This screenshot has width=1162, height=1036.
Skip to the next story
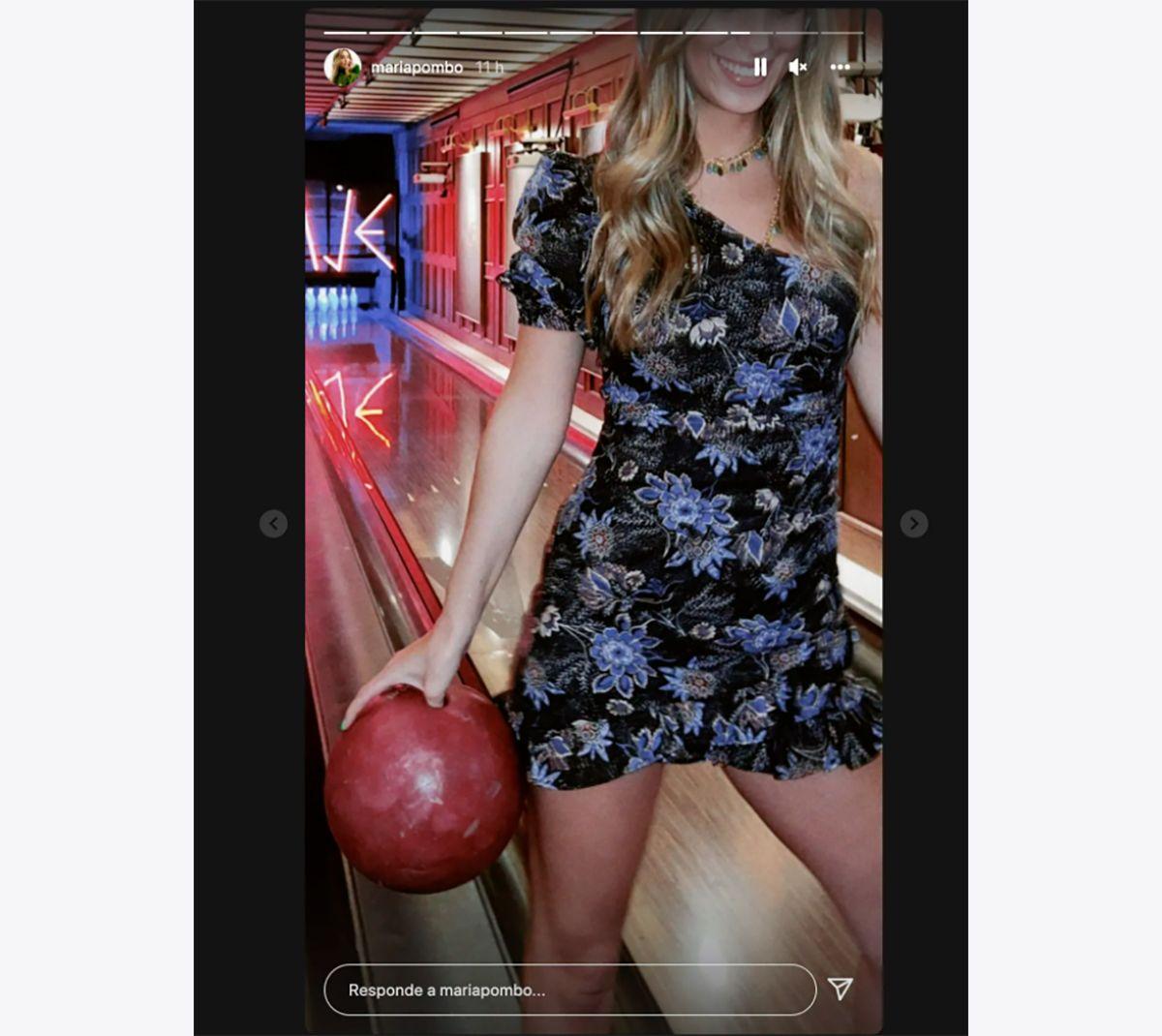(914, 524)
